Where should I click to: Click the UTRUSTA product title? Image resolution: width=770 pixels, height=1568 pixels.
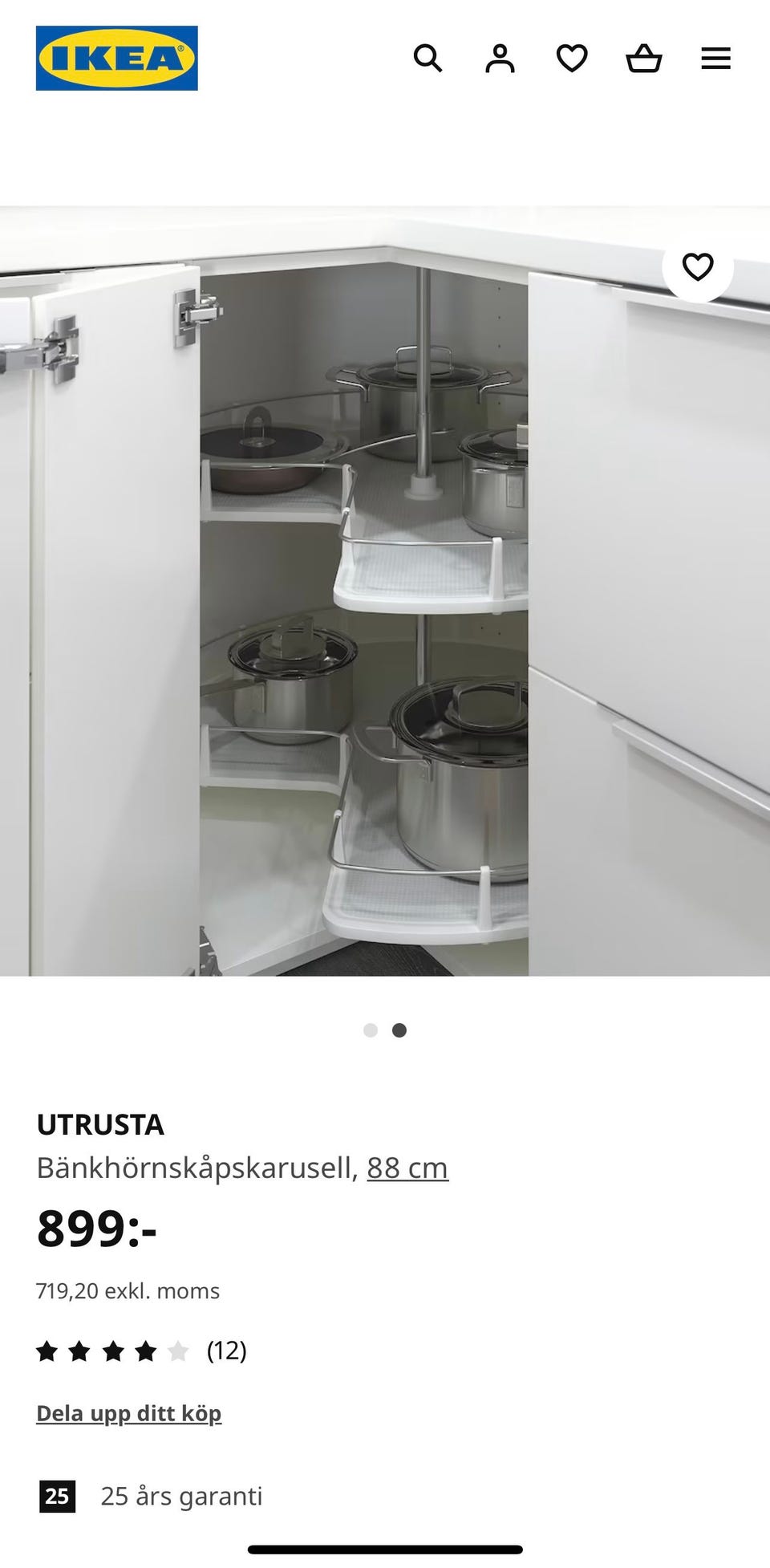point(101,1125)
